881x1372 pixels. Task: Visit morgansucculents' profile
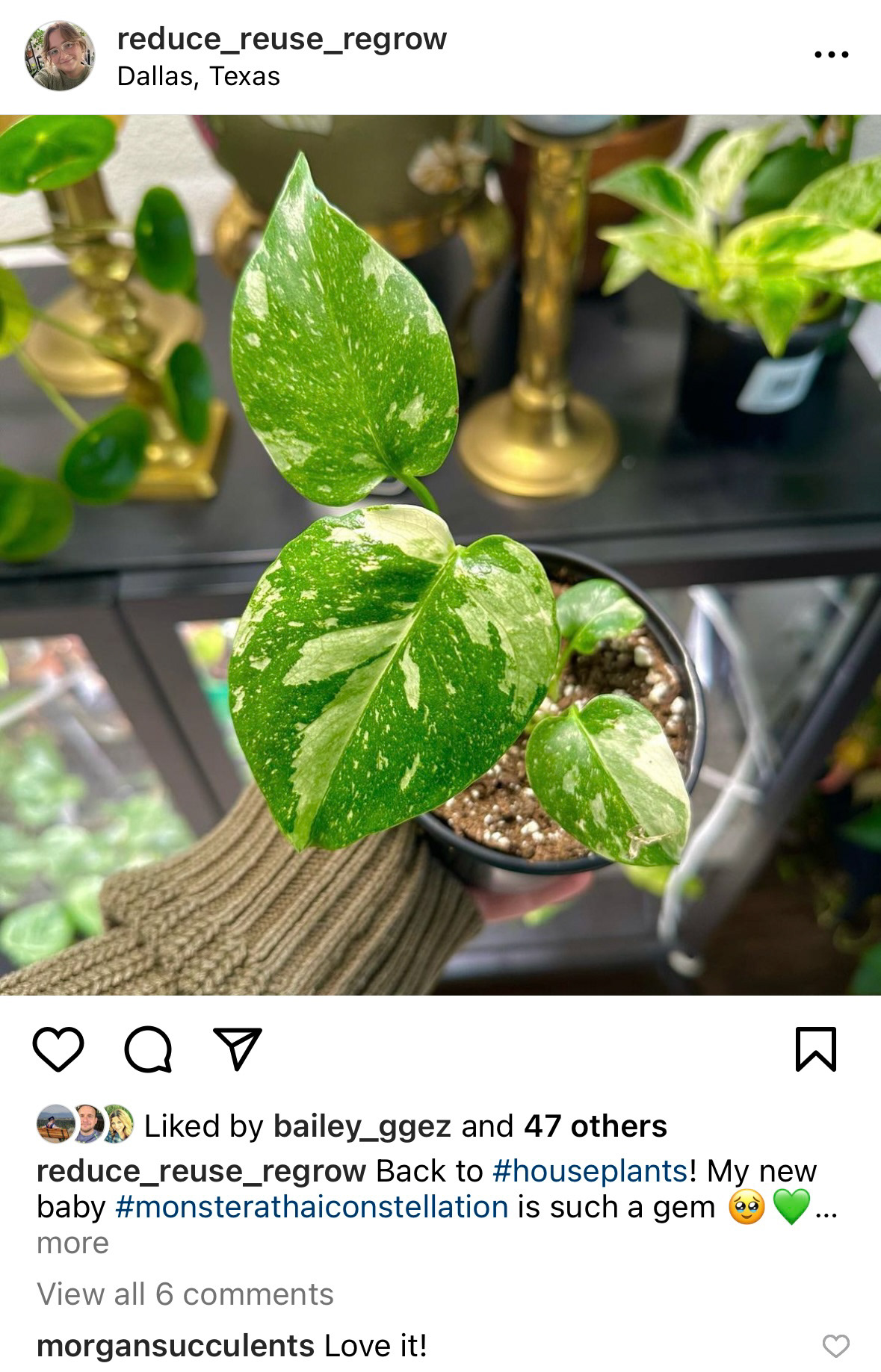pyautogui.click(x=175, y=1346)
